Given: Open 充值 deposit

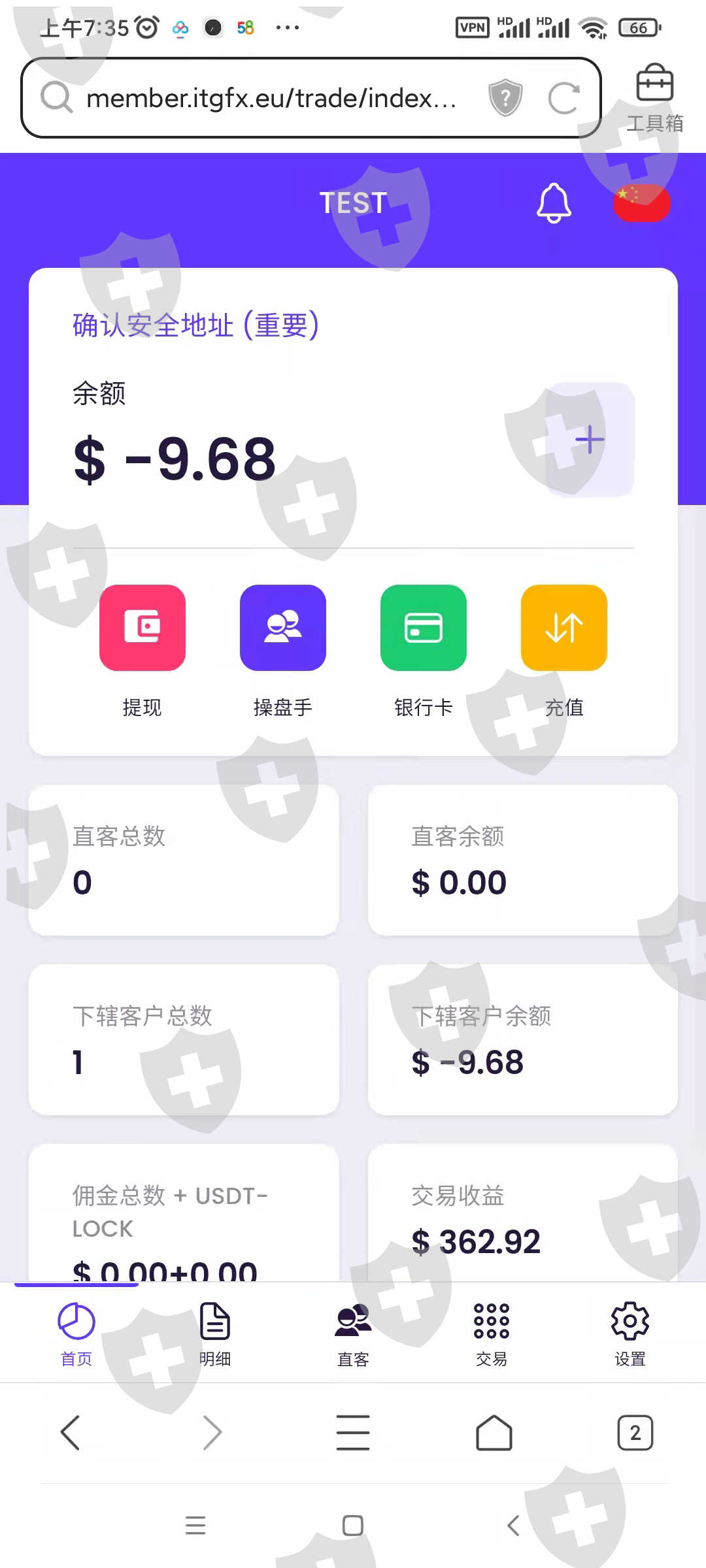Looking at the screenshot, I should point(564,651).
